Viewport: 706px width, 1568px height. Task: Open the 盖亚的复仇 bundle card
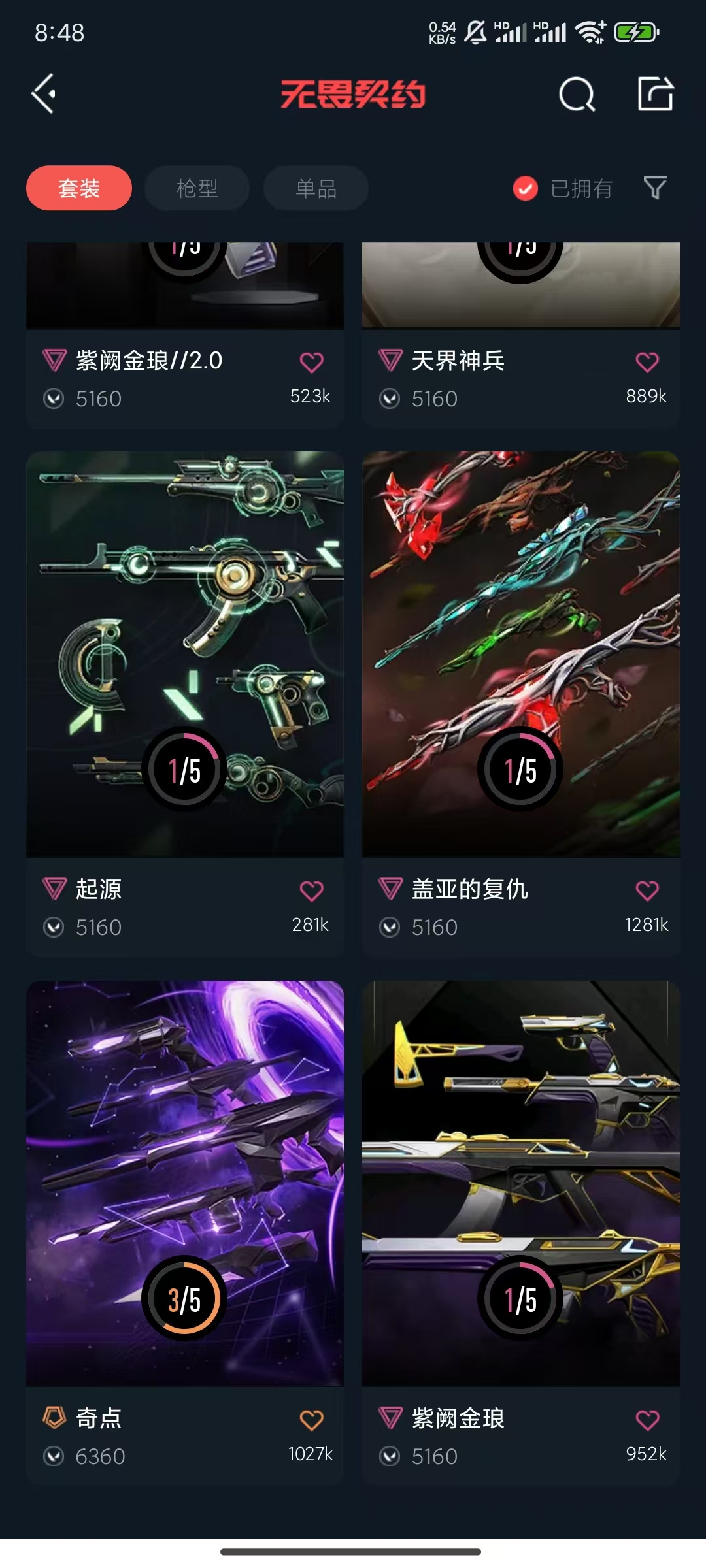click(521, 704)
